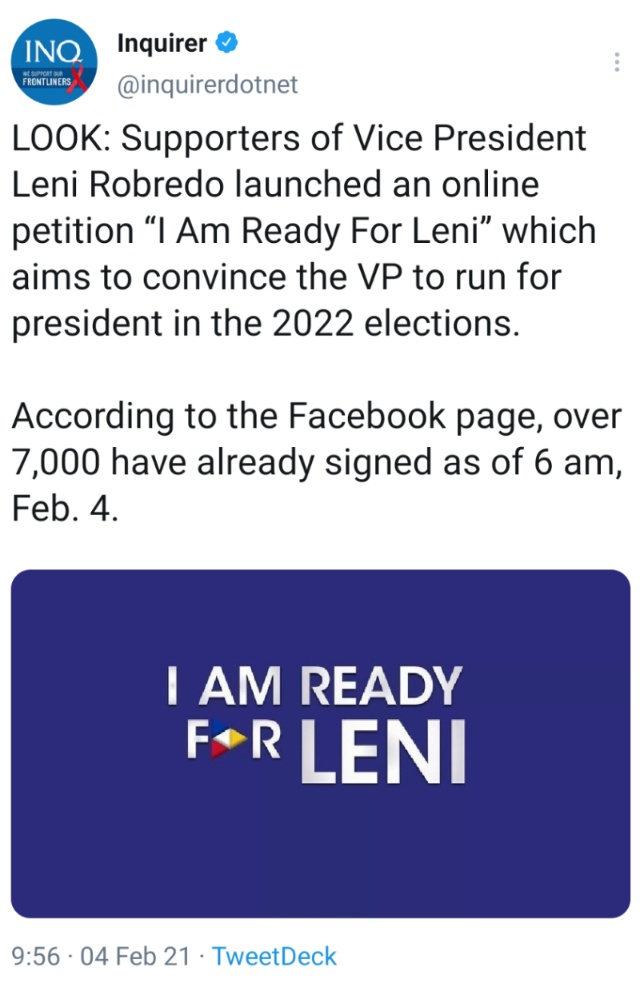Open the Inquirer profile picture
The image size is (643, 983).
click(x=54, y=62)
